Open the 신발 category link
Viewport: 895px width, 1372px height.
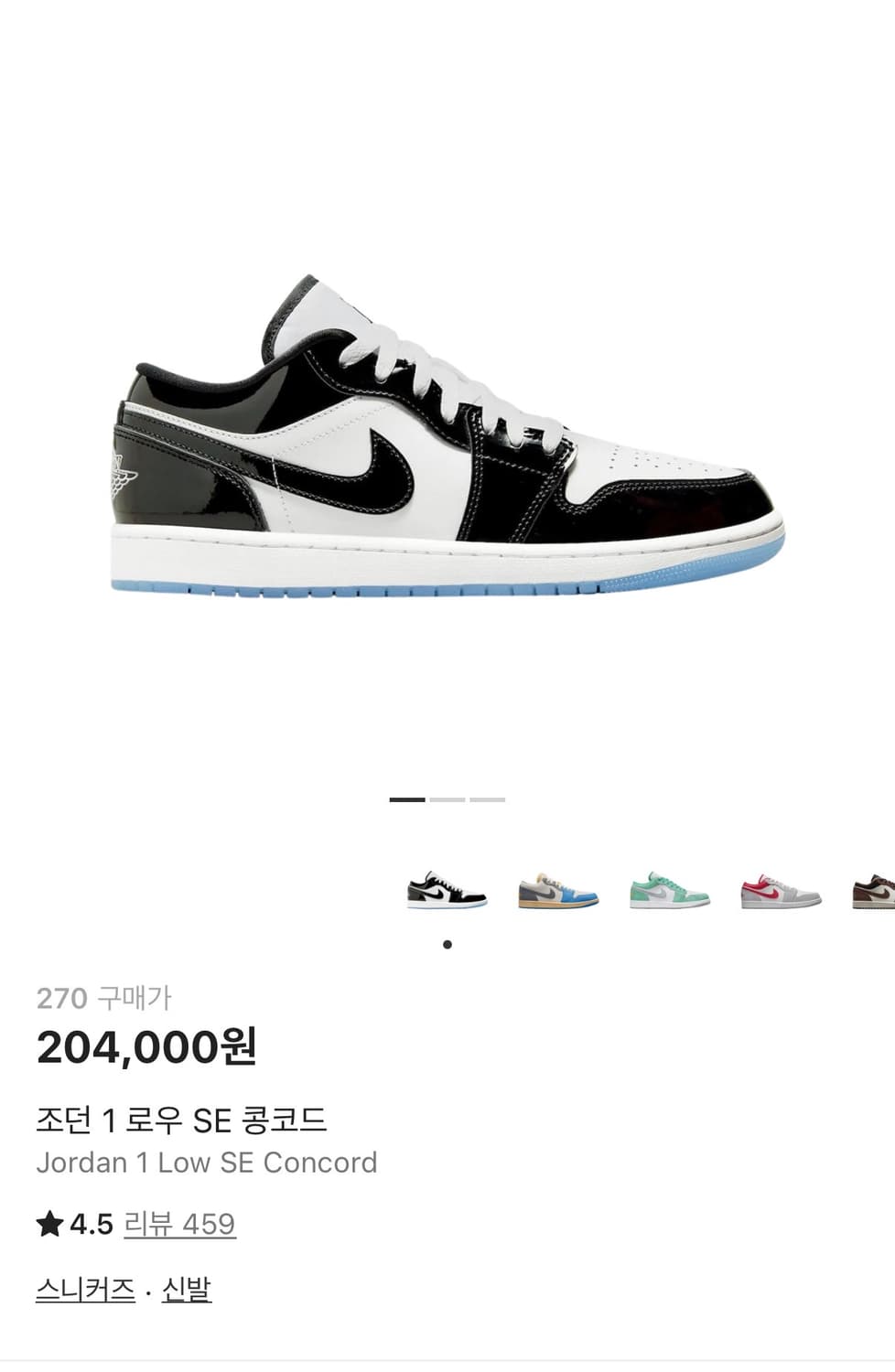pos(188,1290)
